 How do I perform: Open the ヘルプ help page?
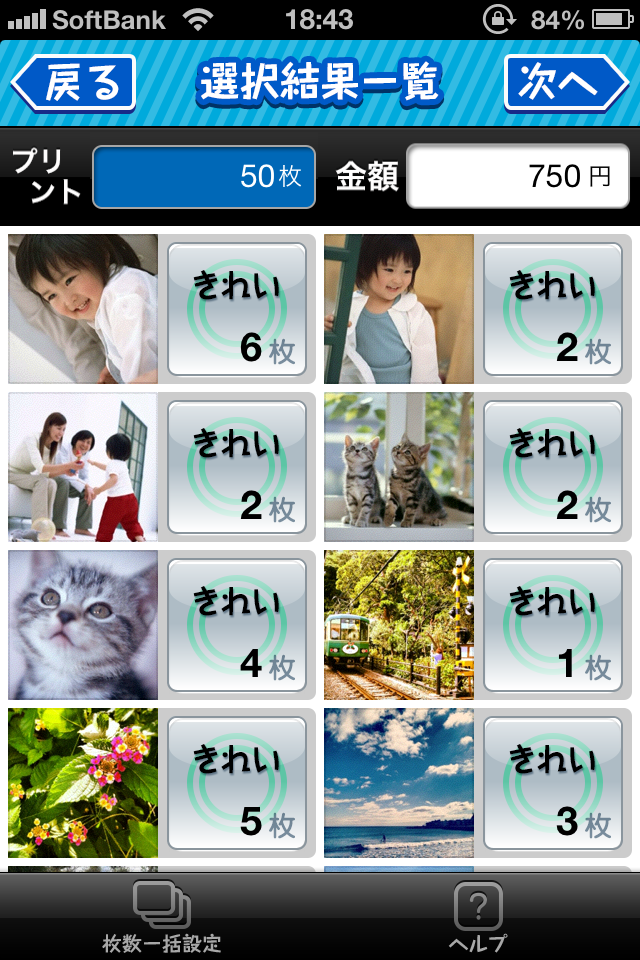pyautogui.click(x=477, y=917)
